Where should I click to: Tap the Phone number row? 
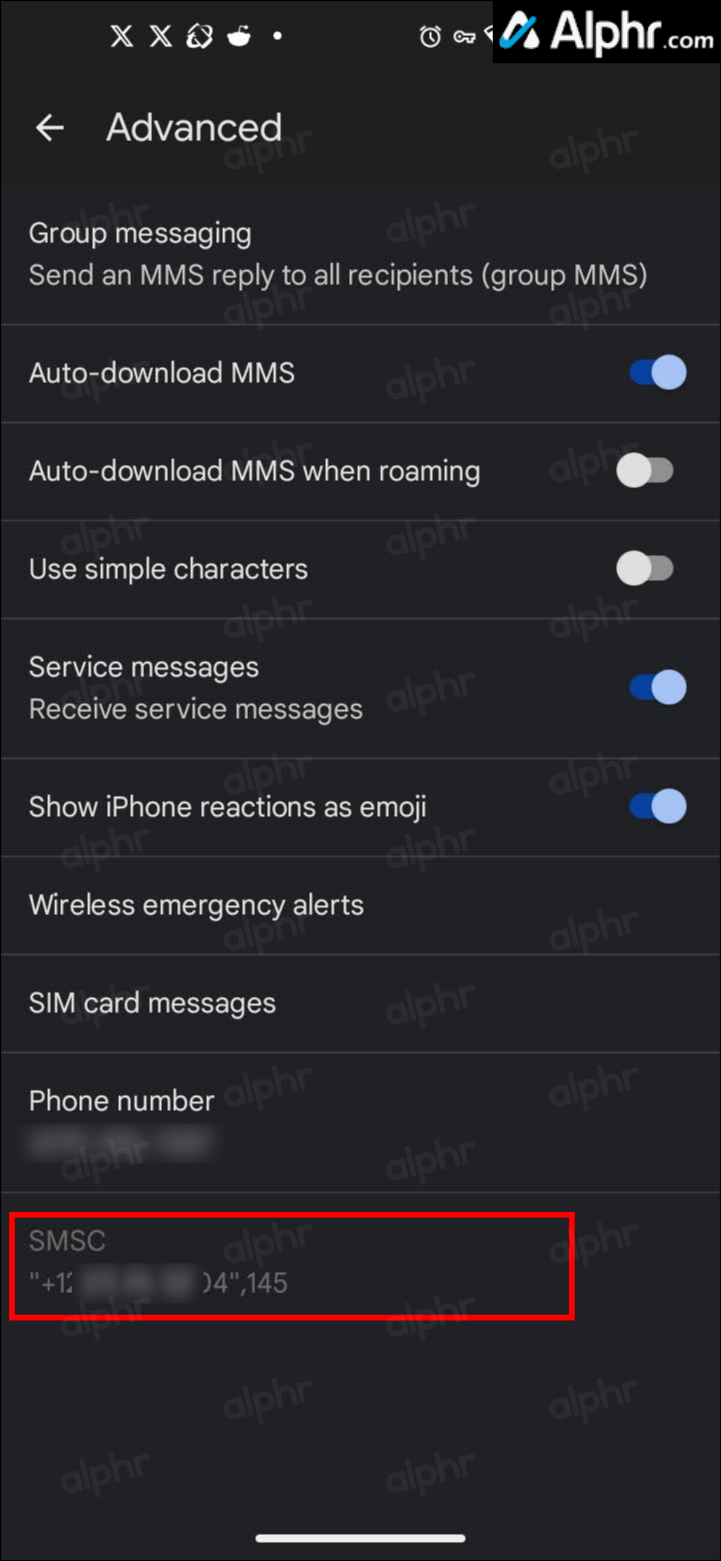360,1122
